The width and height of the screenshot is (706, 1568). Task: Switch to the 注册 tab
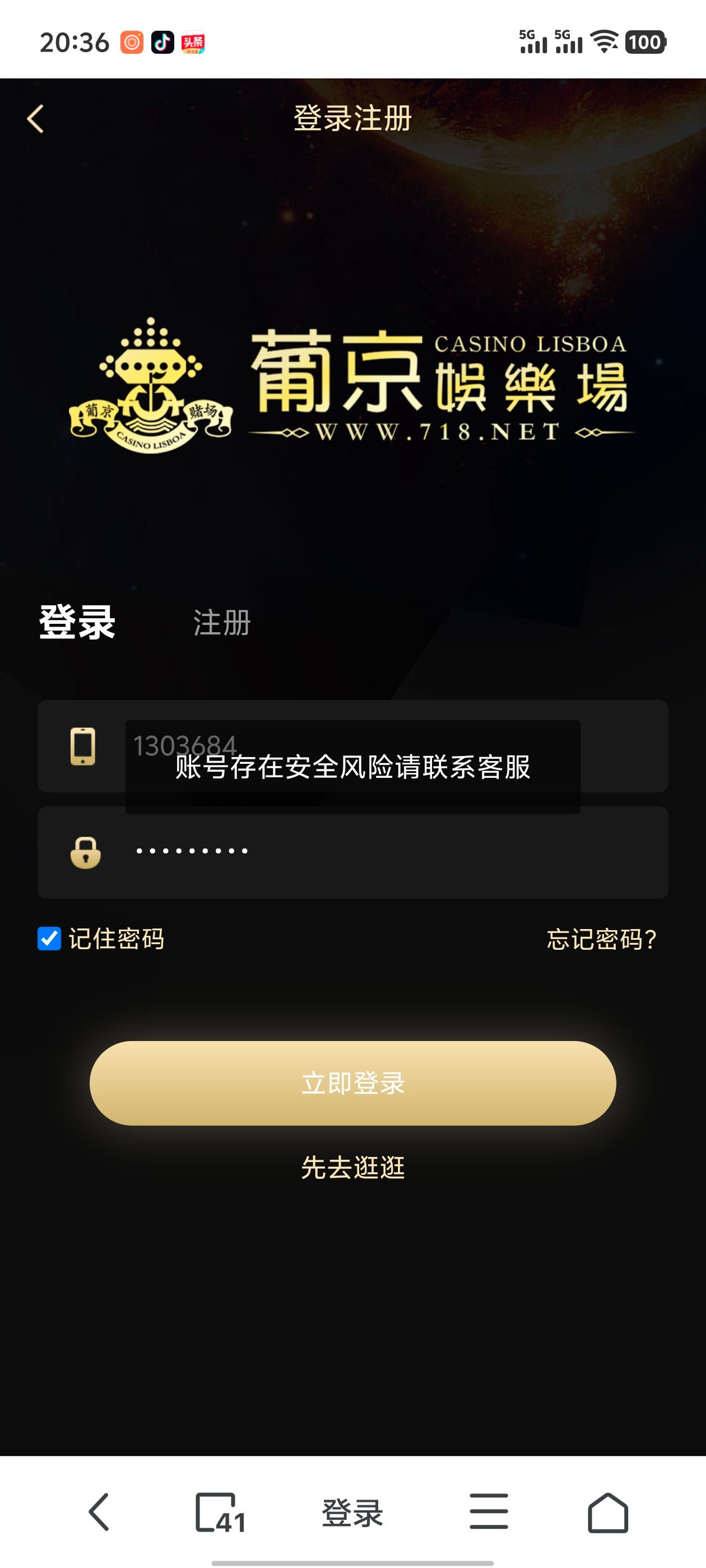coord(222,623)
